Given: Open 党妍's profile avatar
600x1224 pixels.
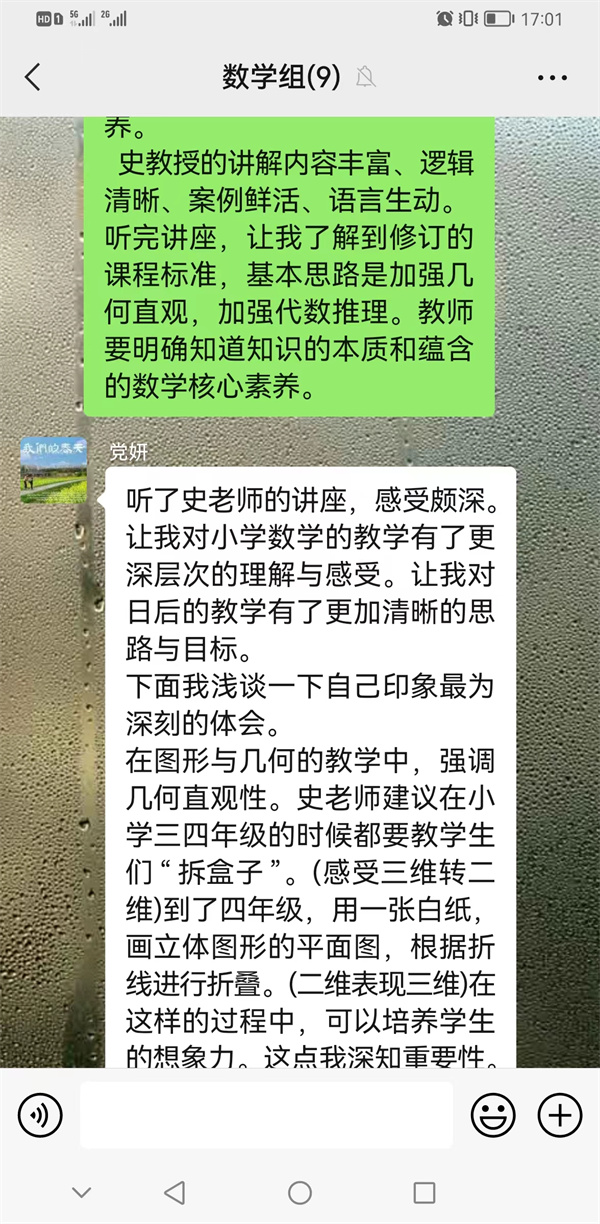Looking at the screenshot, I should (54, 470).
